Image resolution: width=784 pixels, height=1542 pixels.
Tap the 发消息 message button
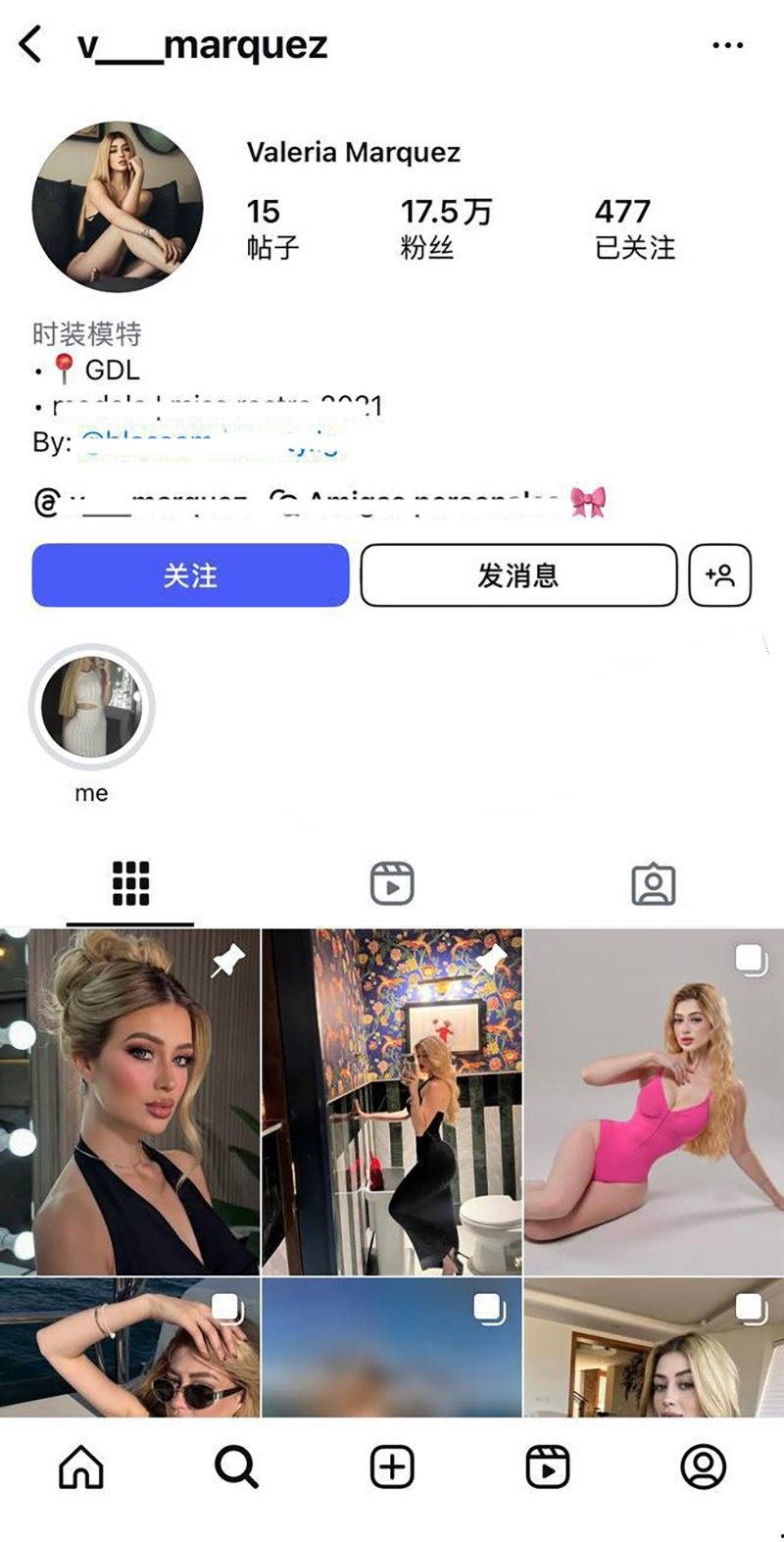point(518,576)
